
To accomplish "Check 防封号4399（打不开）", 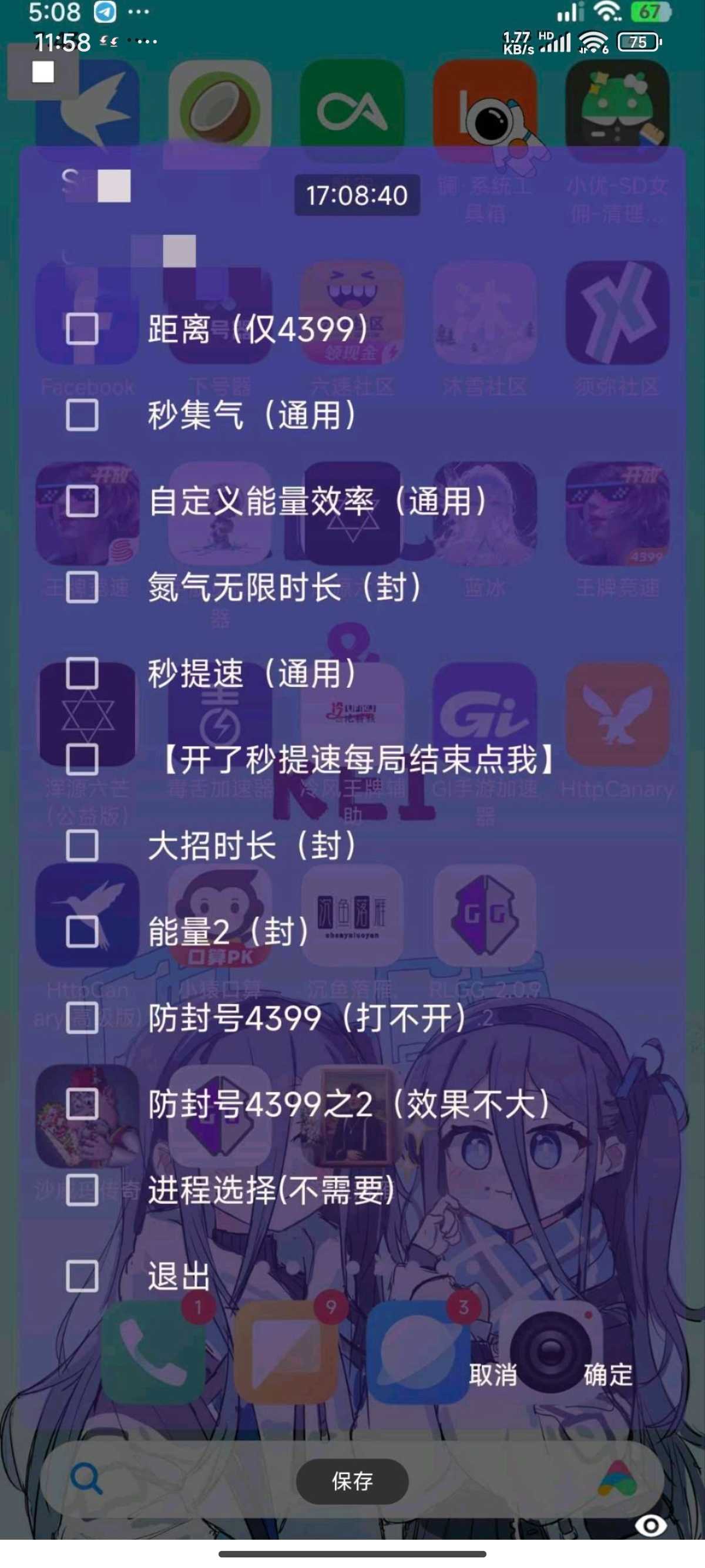I will (x=82, y=1018).
